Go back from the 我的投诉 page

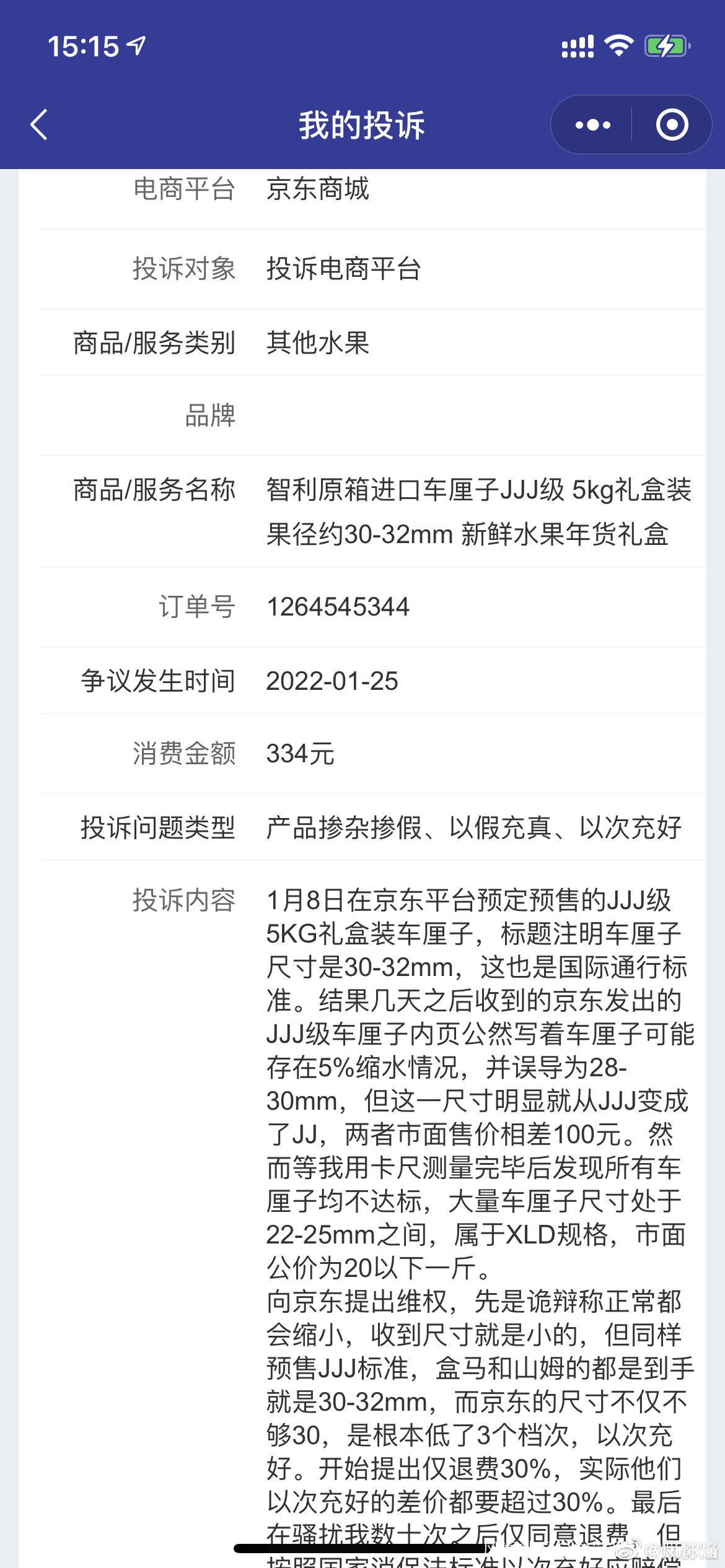(39, 124)
